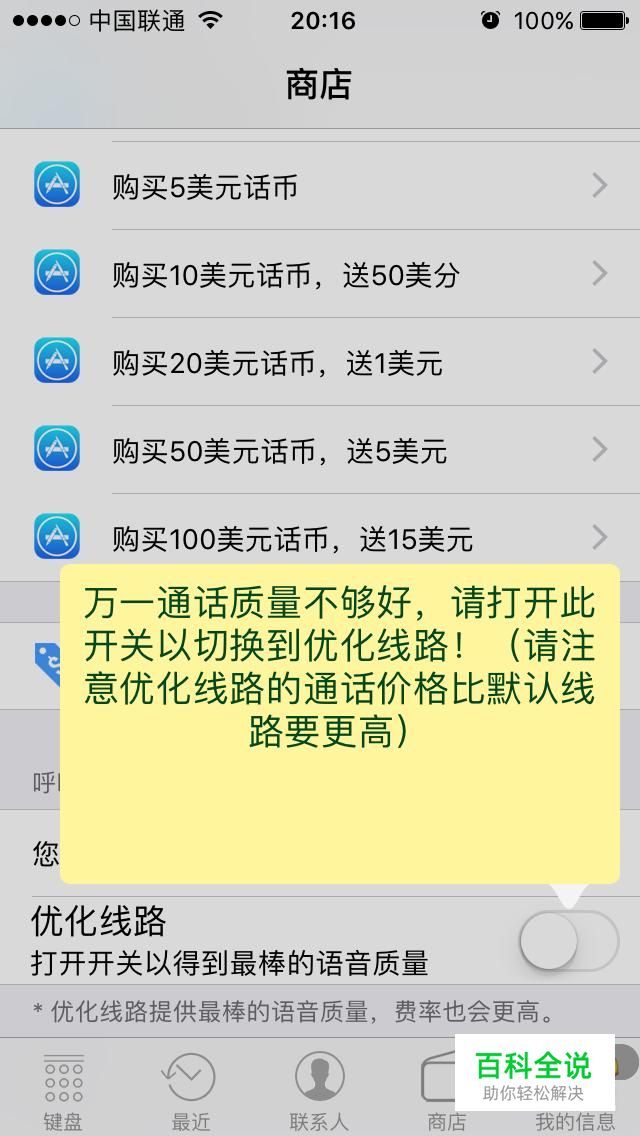
Task: Enable the 优化线路 switch
Action: 569,940
